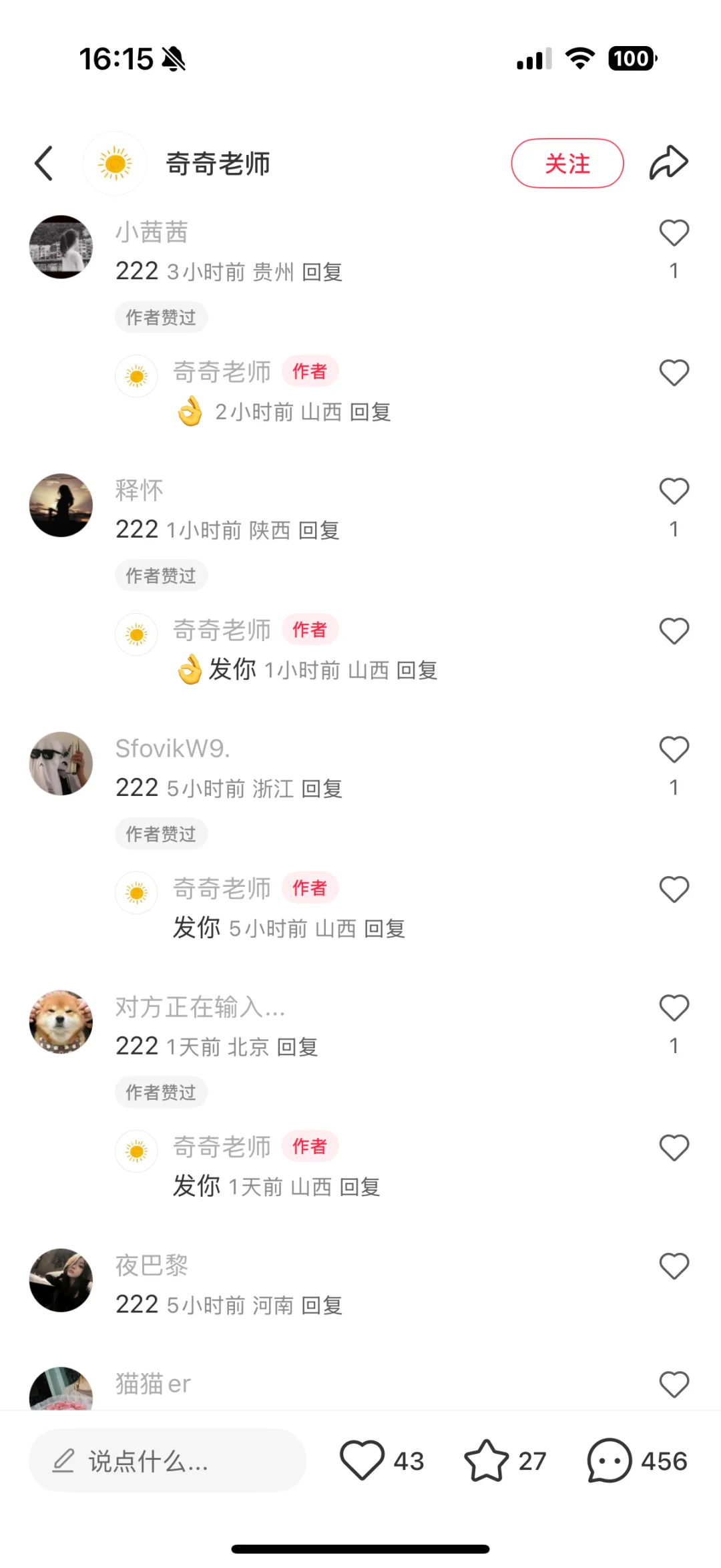Share this post using the arrow icon
This screenshot has height=1568, width=721.
669,163
